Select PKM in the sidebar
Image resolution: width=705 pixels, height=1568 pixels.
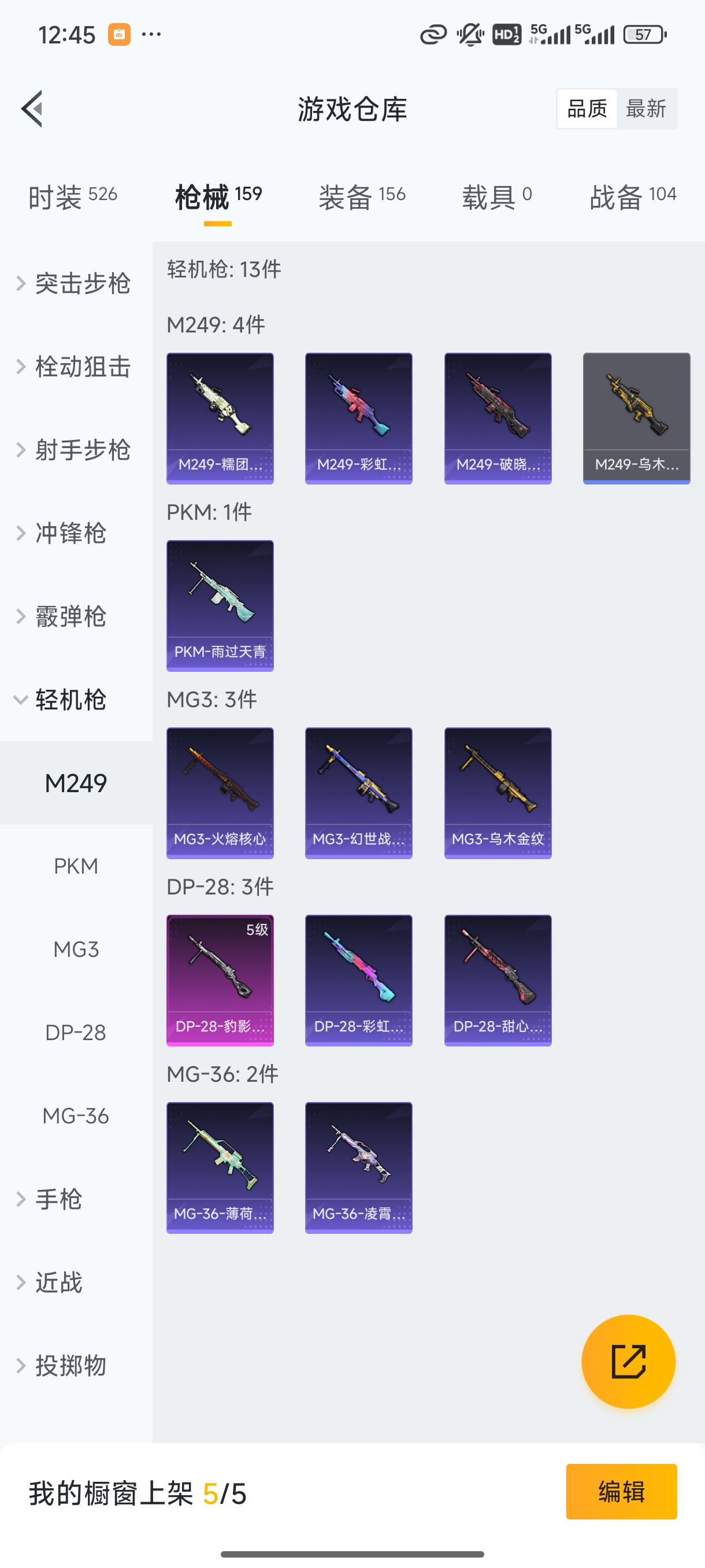76,866
